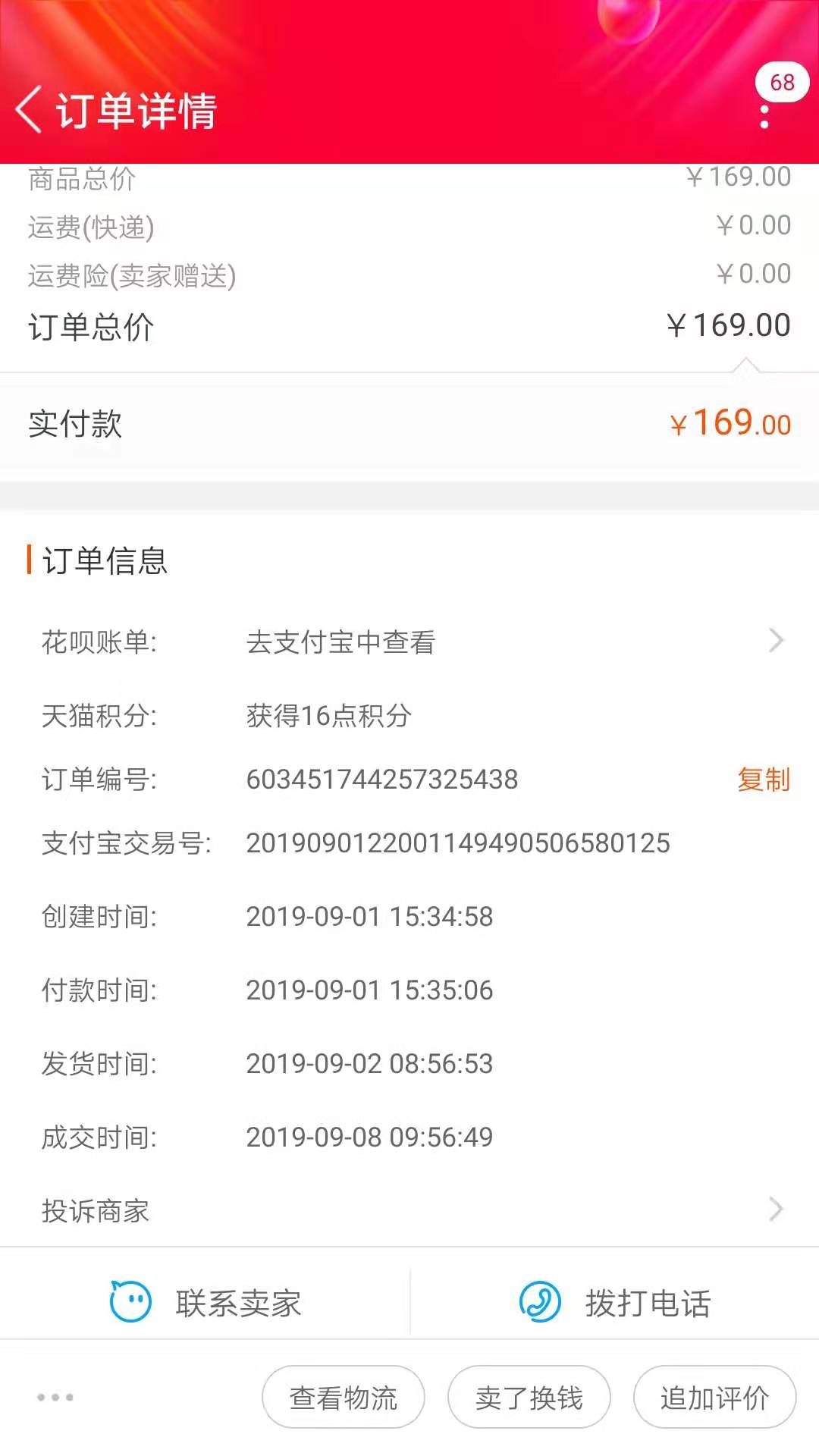Copy the order number with 复制
Viewport: 819px width, 1456px height.
763,780
